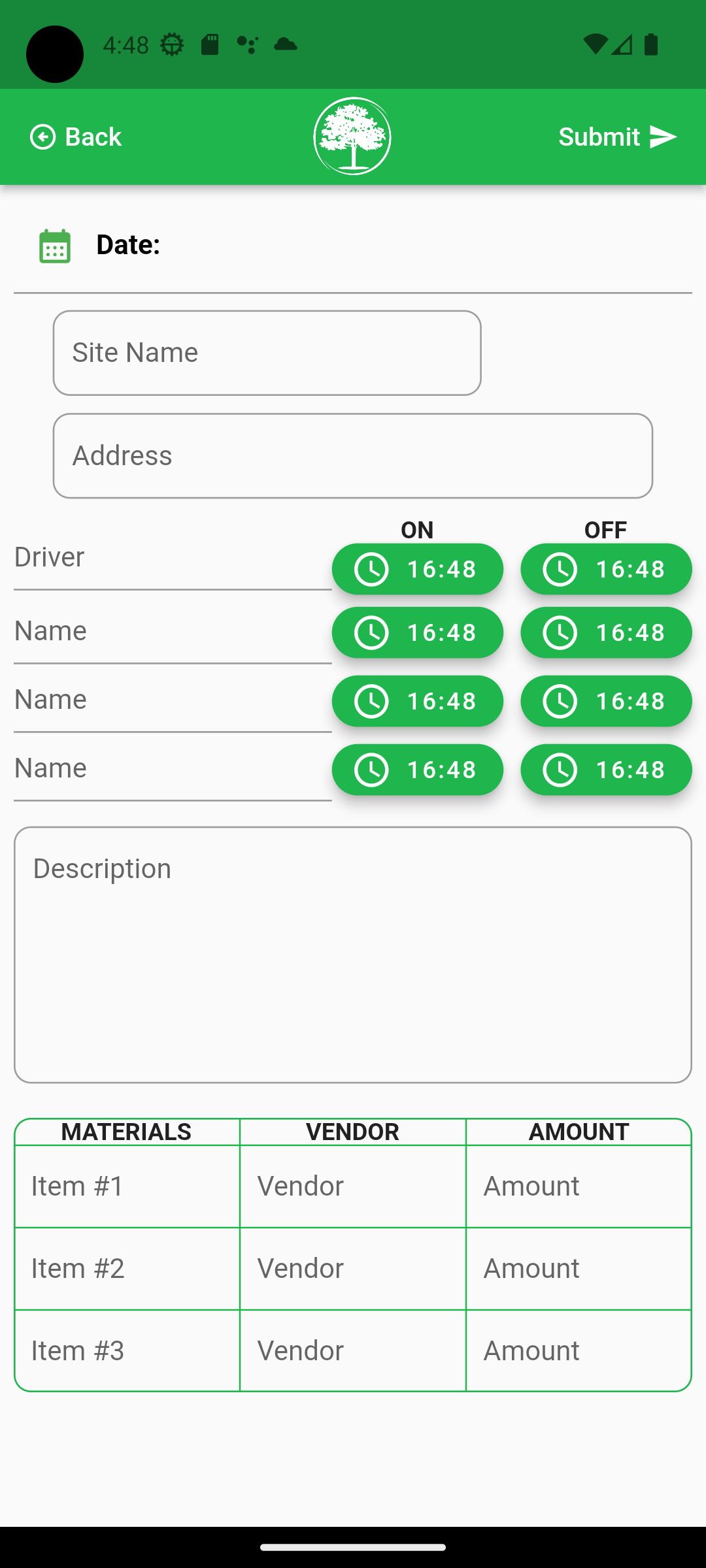706x1568 pixels.
Task: Focus the Description text area
Action: tap(353, 954)
